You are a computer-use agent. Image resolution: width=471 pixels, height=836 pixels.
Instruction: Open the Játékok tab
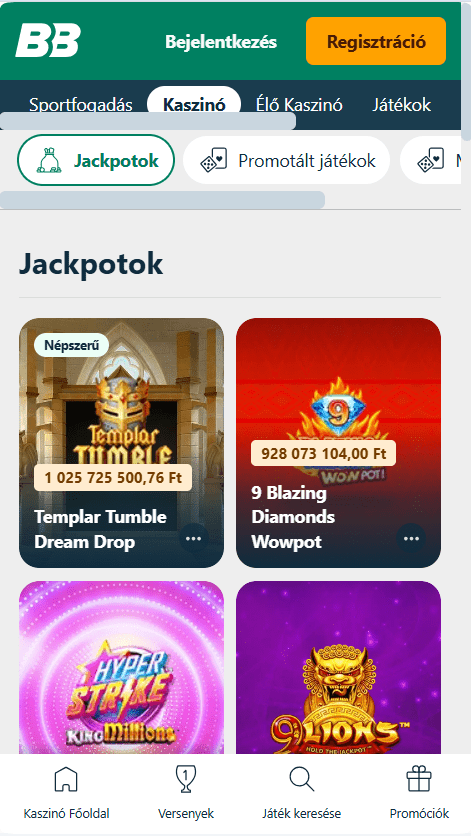402,104
